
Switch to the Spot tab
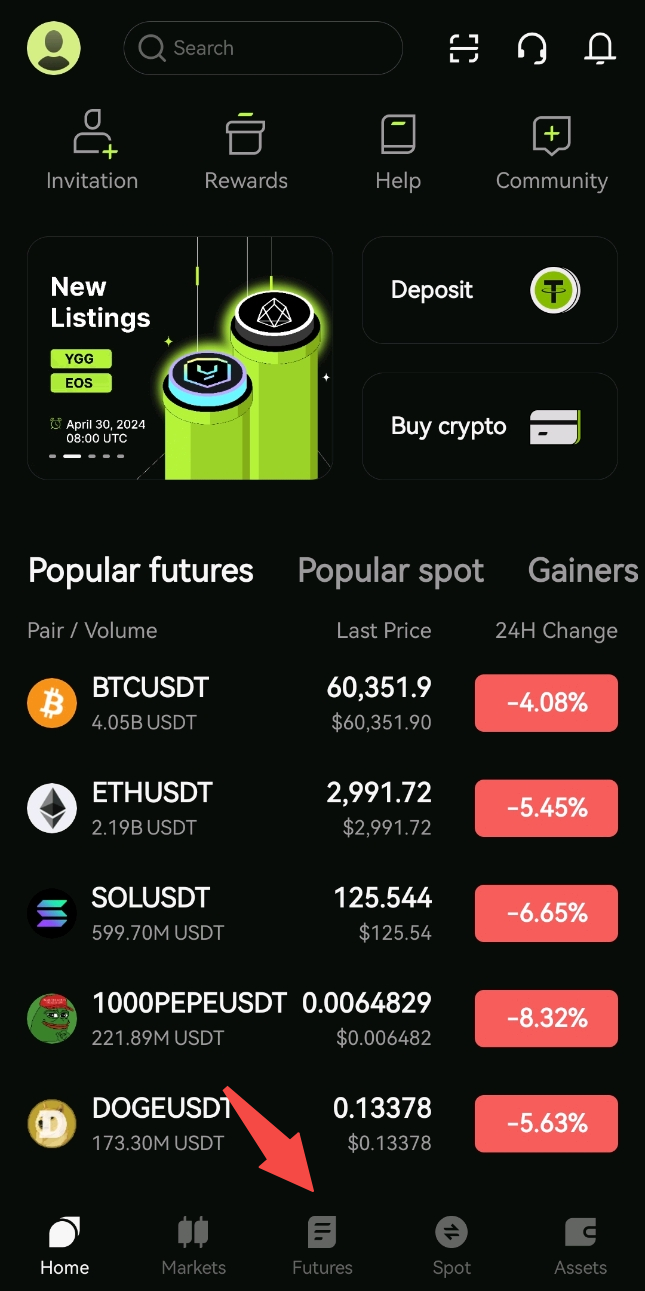click(x=451, y=1246)
